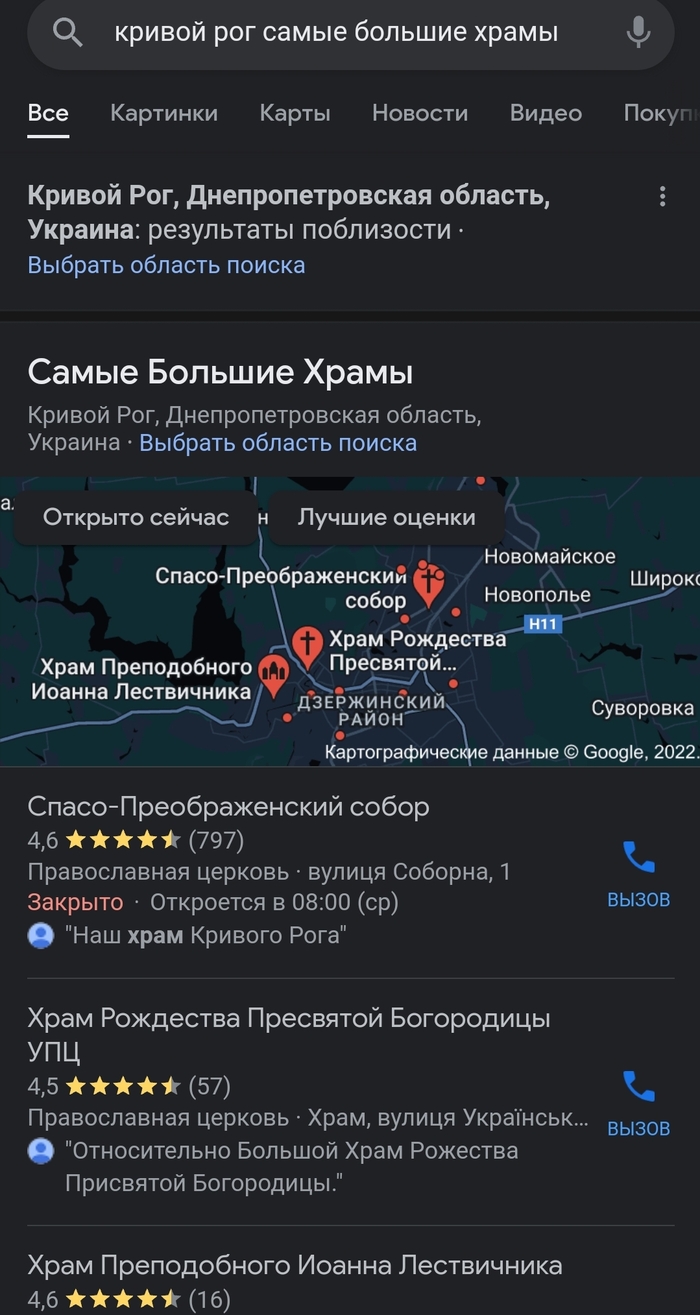700x1315 pixels.
Task: Open the Новости tab
Action: pos(420,113)
